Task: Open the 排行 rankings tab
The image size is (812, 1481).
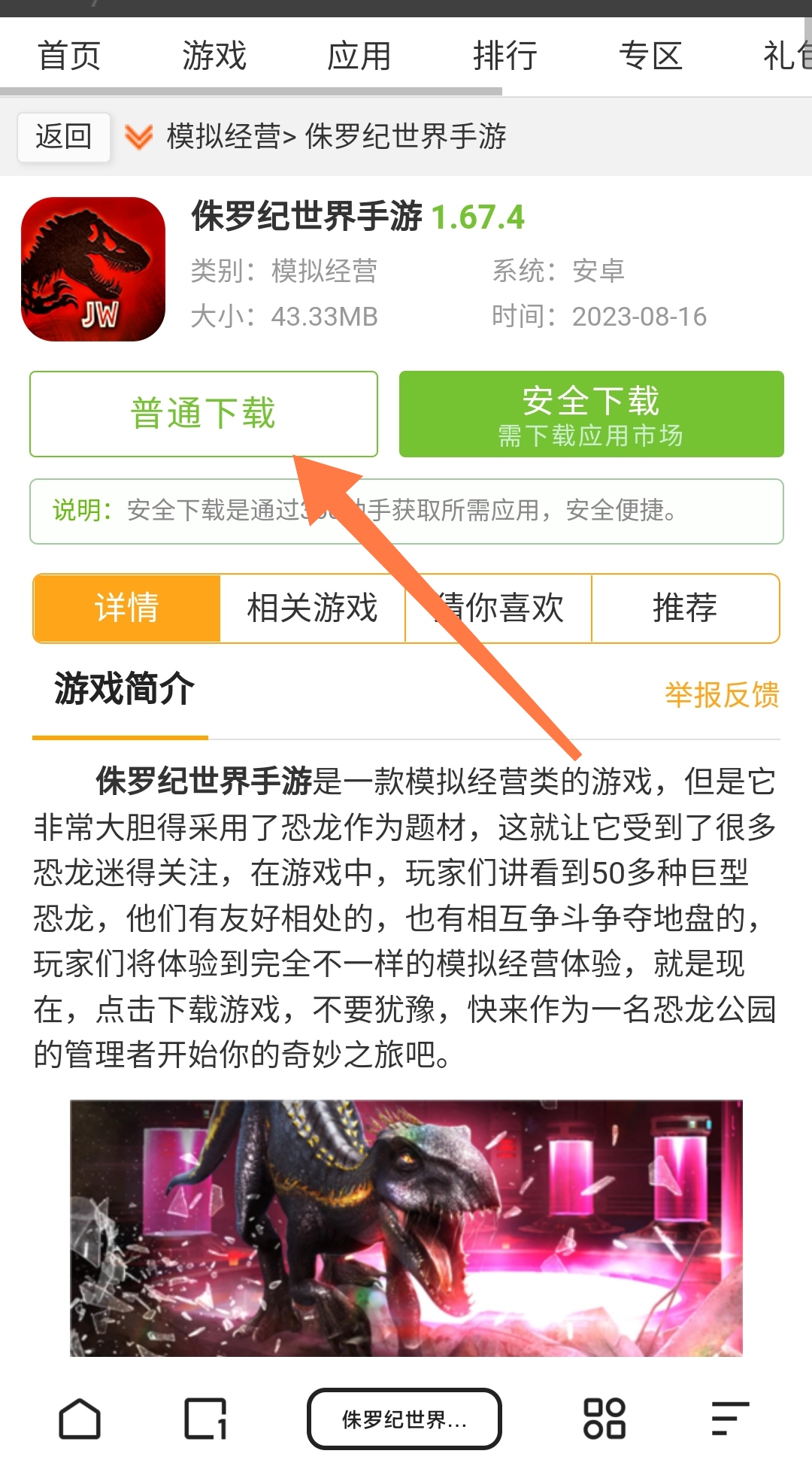Action: tap(504, 56)
